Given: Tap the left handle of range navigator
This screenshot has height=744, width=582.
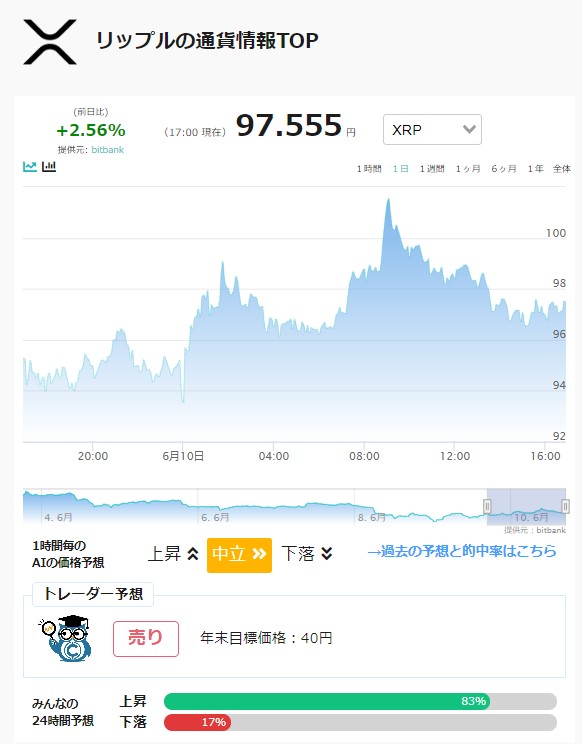Looking at the screenshot, I should pyautogui.click(x=487, y=506).
